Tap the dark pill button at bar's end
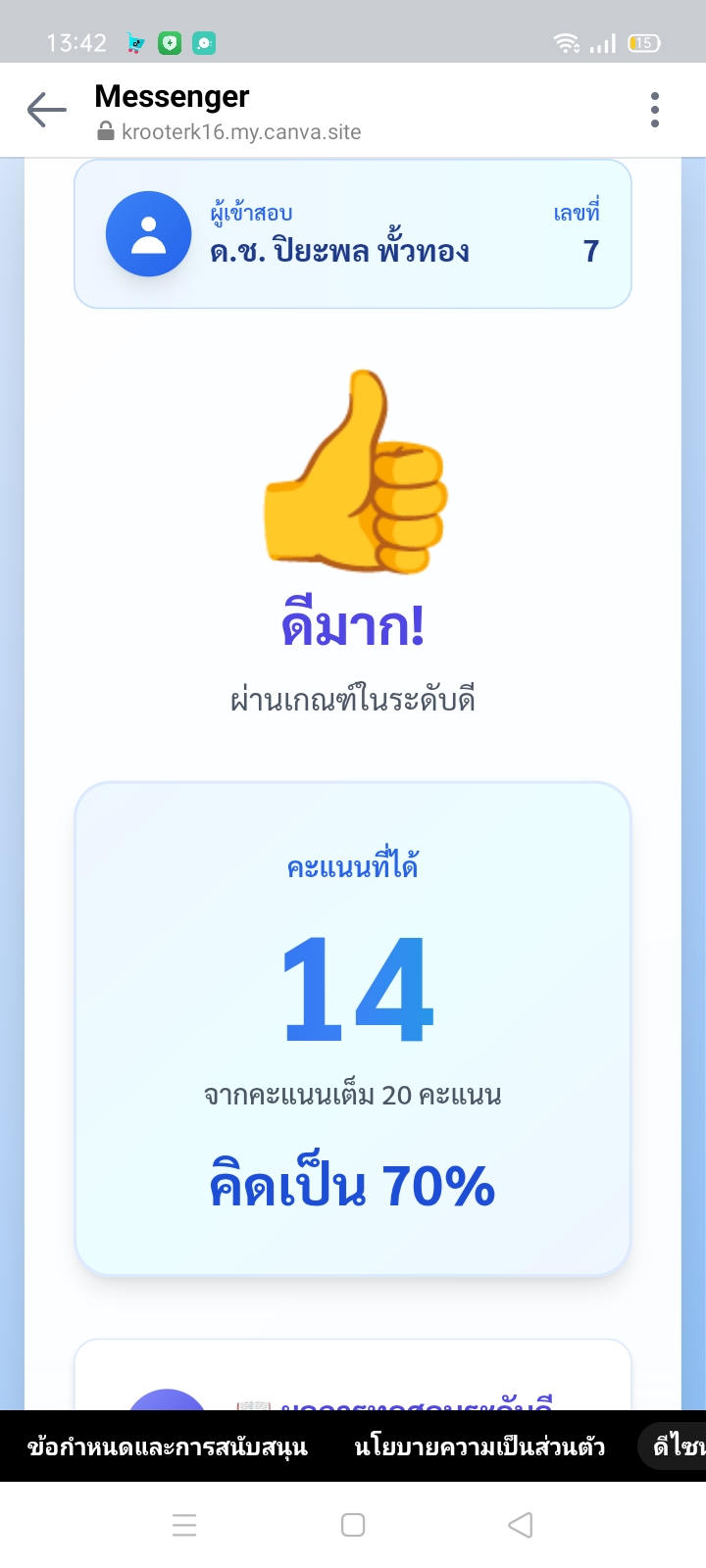Image resolution: width=706 pixels, height=1568 pixels. (x=677, y=1446)
